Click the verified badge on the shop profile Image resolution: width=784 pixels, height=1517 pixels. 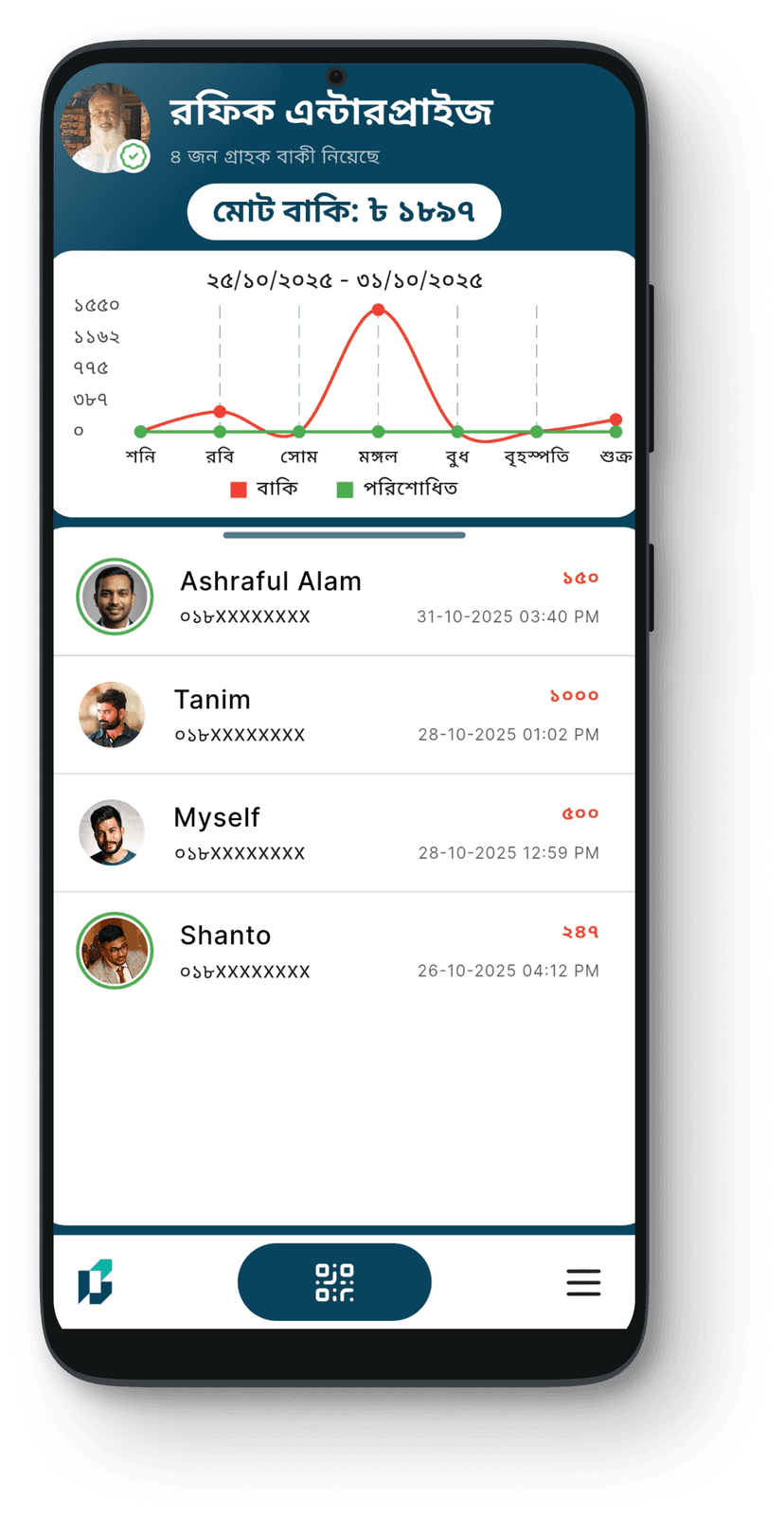(134, 154)
